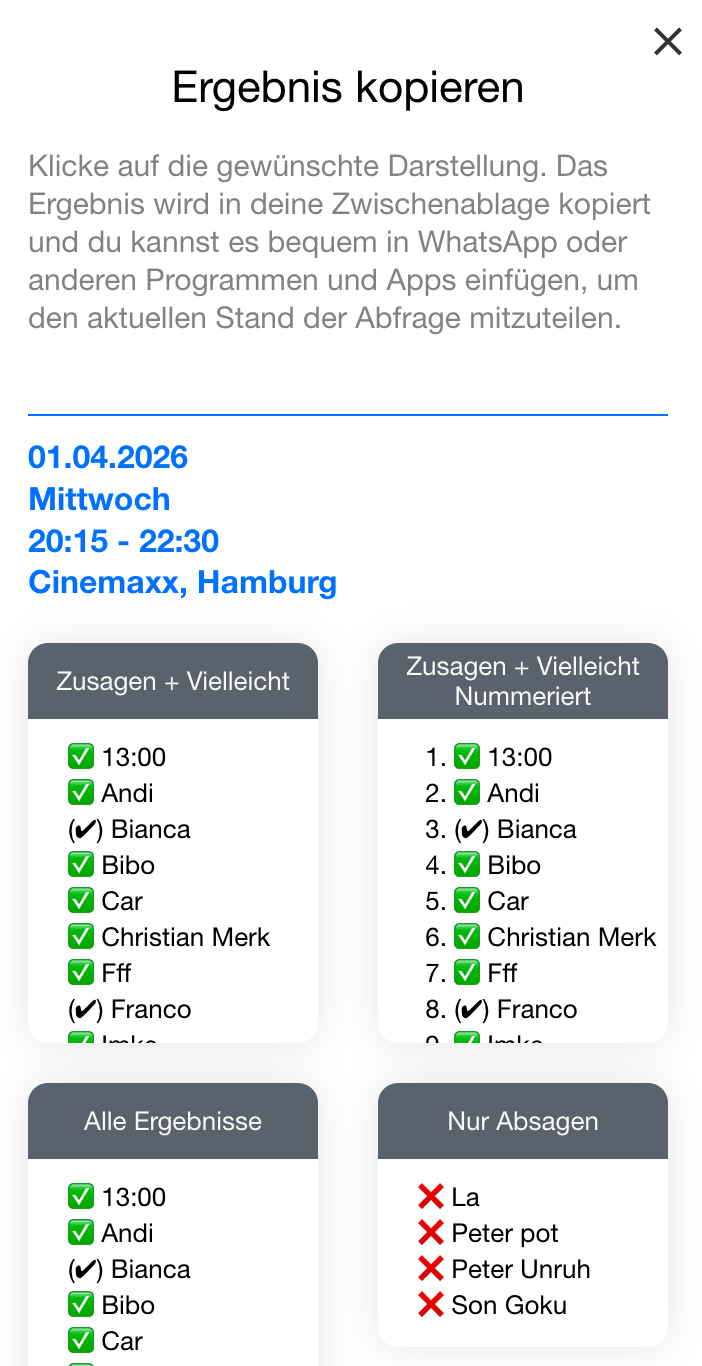This screenshot has height=1366, width=702.
Task: Close the Ergebnis kopieren dialog
Action: [x=667, y=41]
